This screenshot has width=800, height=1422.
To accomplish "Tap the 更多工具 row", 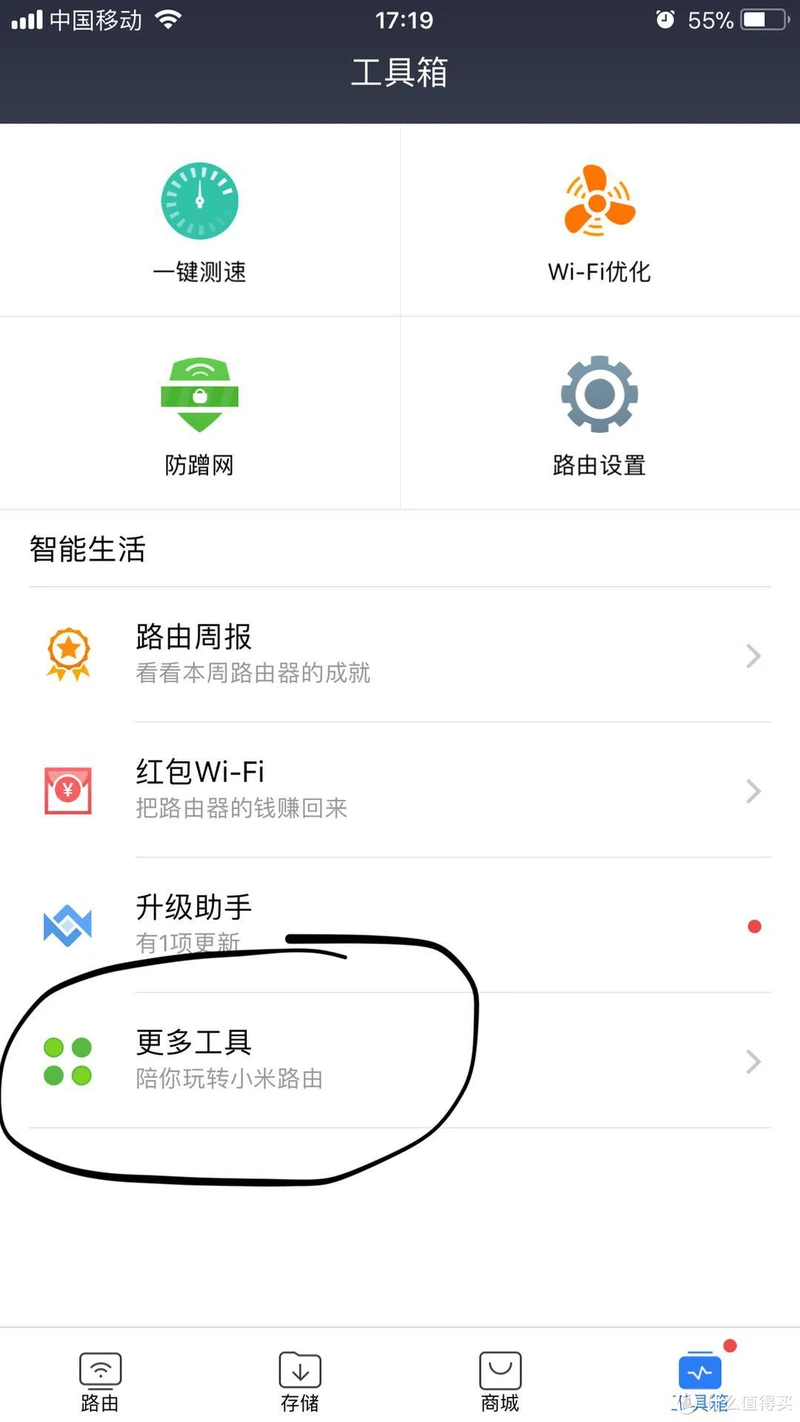I will (400, 1060).
